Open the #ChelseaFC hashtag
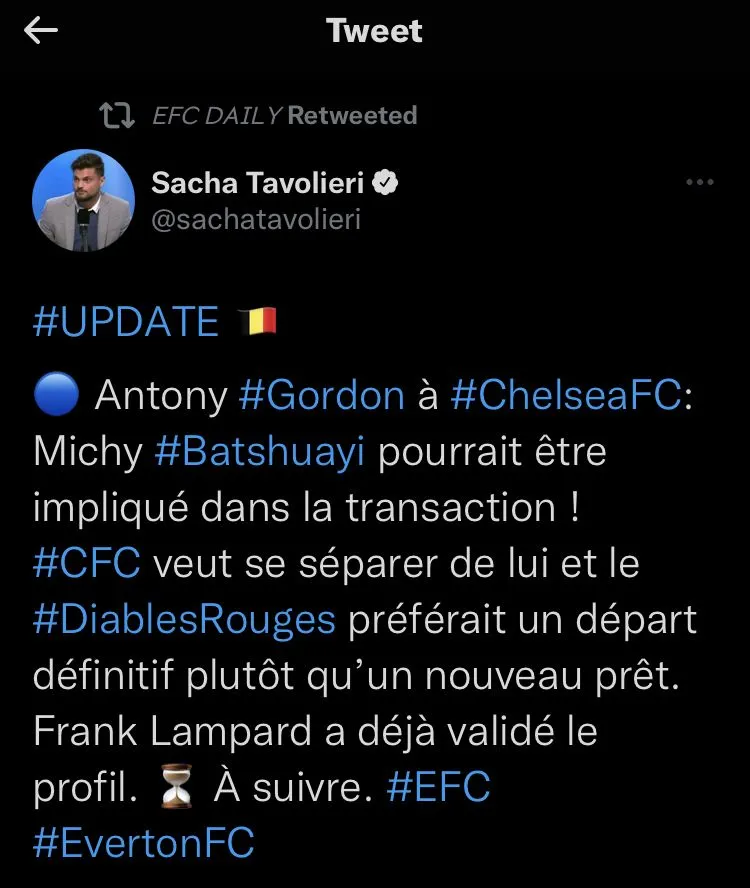Screen dimensions: 750x888 (x=566, y=397)
